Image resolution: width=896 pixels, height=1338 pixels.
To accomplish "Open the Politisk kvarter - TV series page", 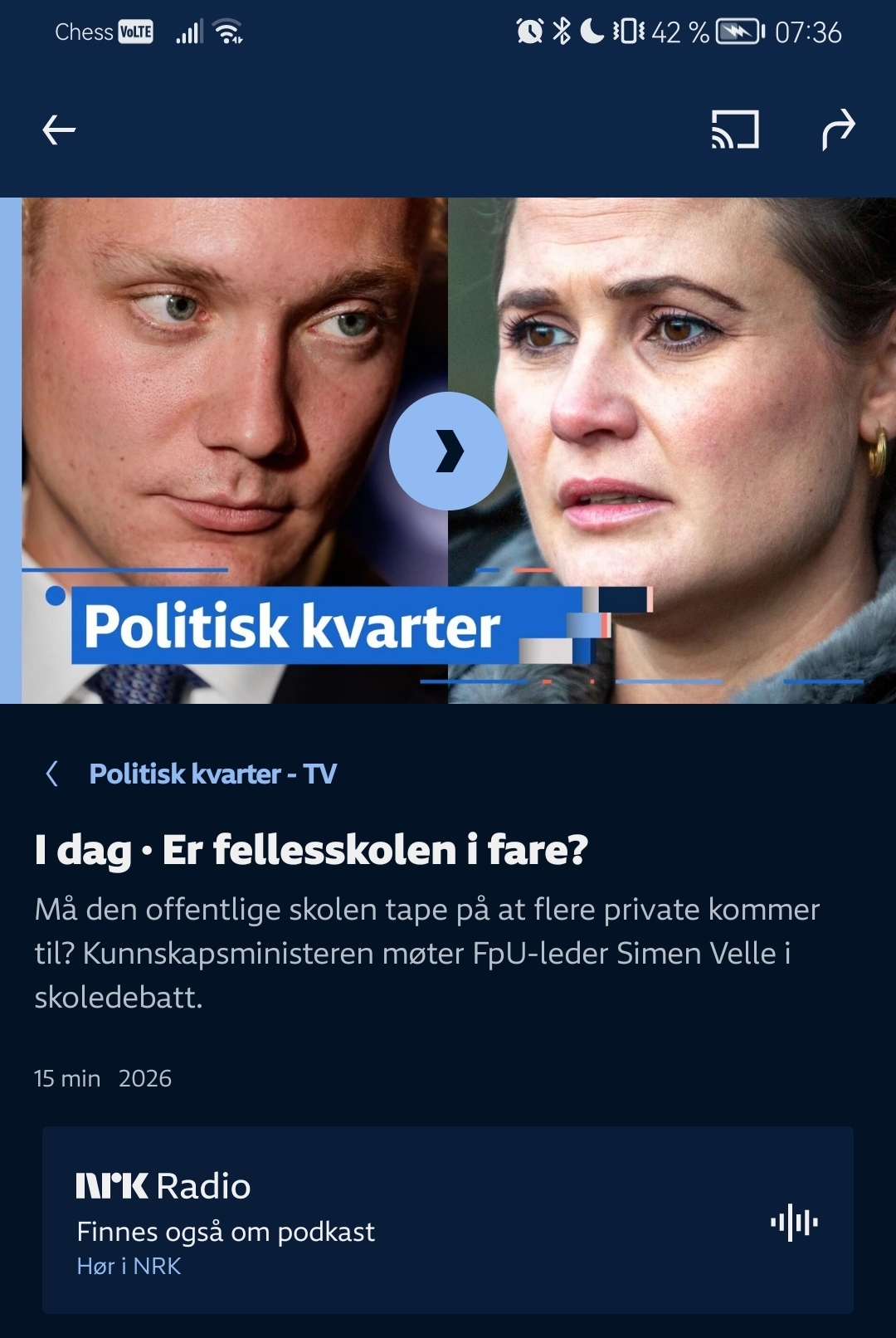I will click(x=212, y=774).
